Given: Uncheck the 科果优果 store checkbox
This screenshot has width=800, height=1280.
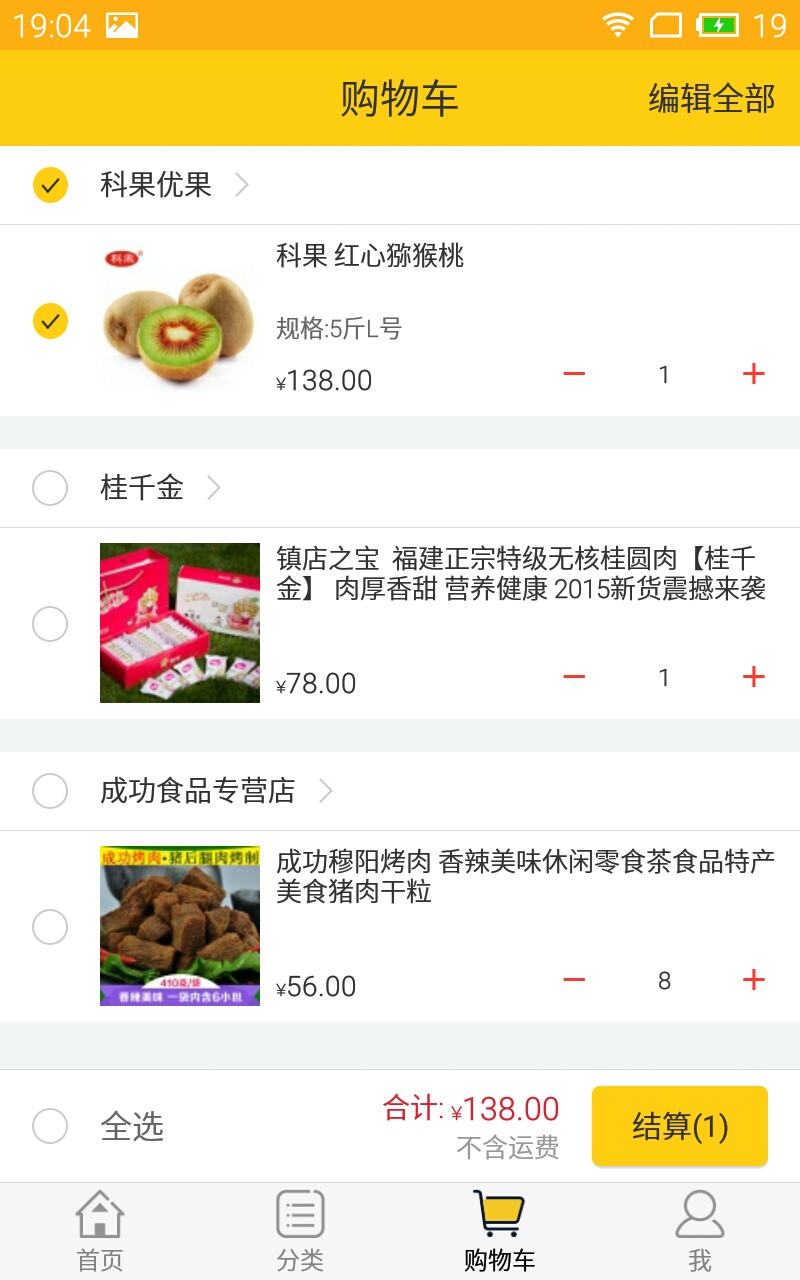Looking at the screenshot, I should pyautogui.click(x=50, y=185).
